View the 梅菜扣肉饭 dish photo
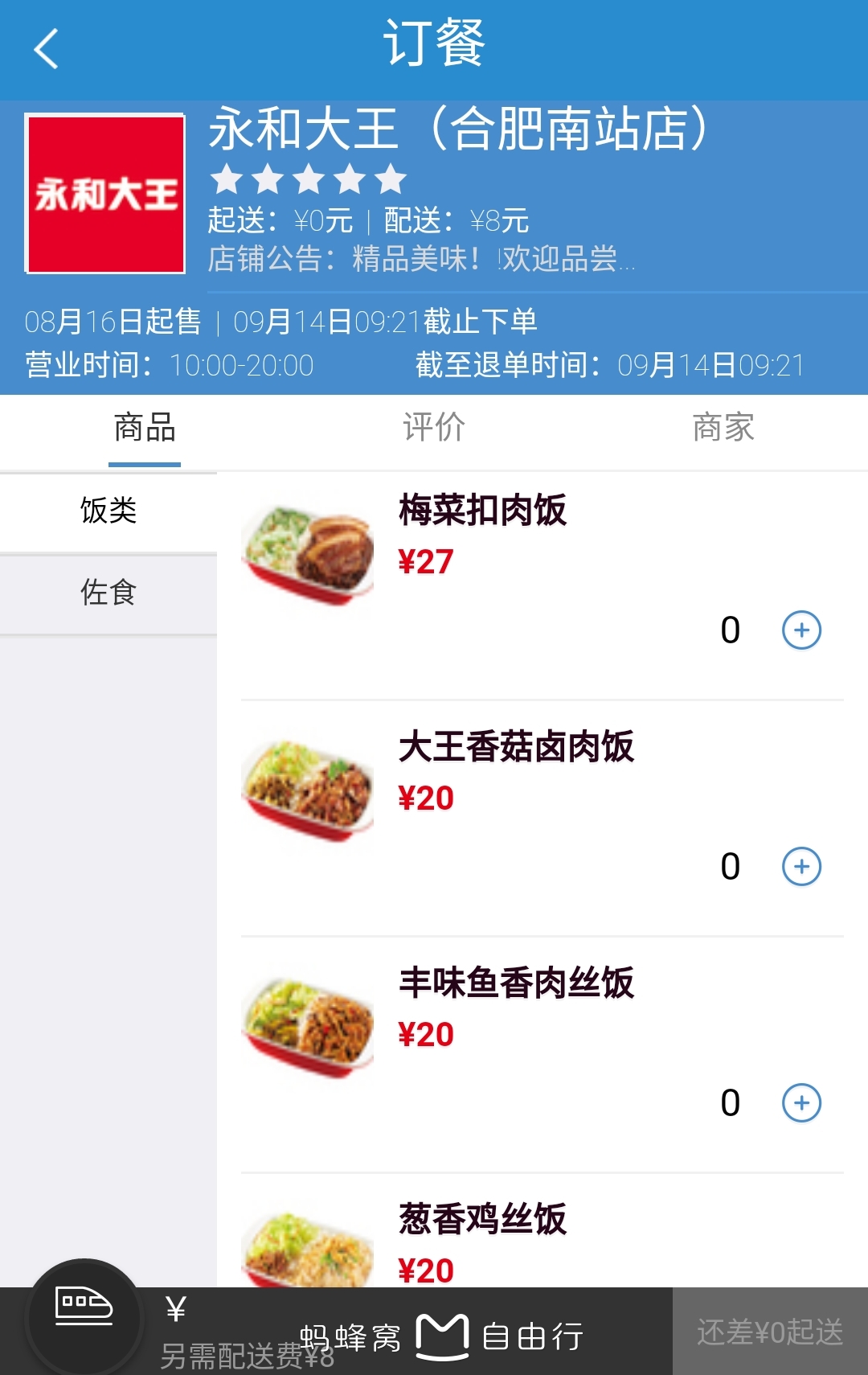This screenshot has height=1375, width=868. click(x=309, y=551)
